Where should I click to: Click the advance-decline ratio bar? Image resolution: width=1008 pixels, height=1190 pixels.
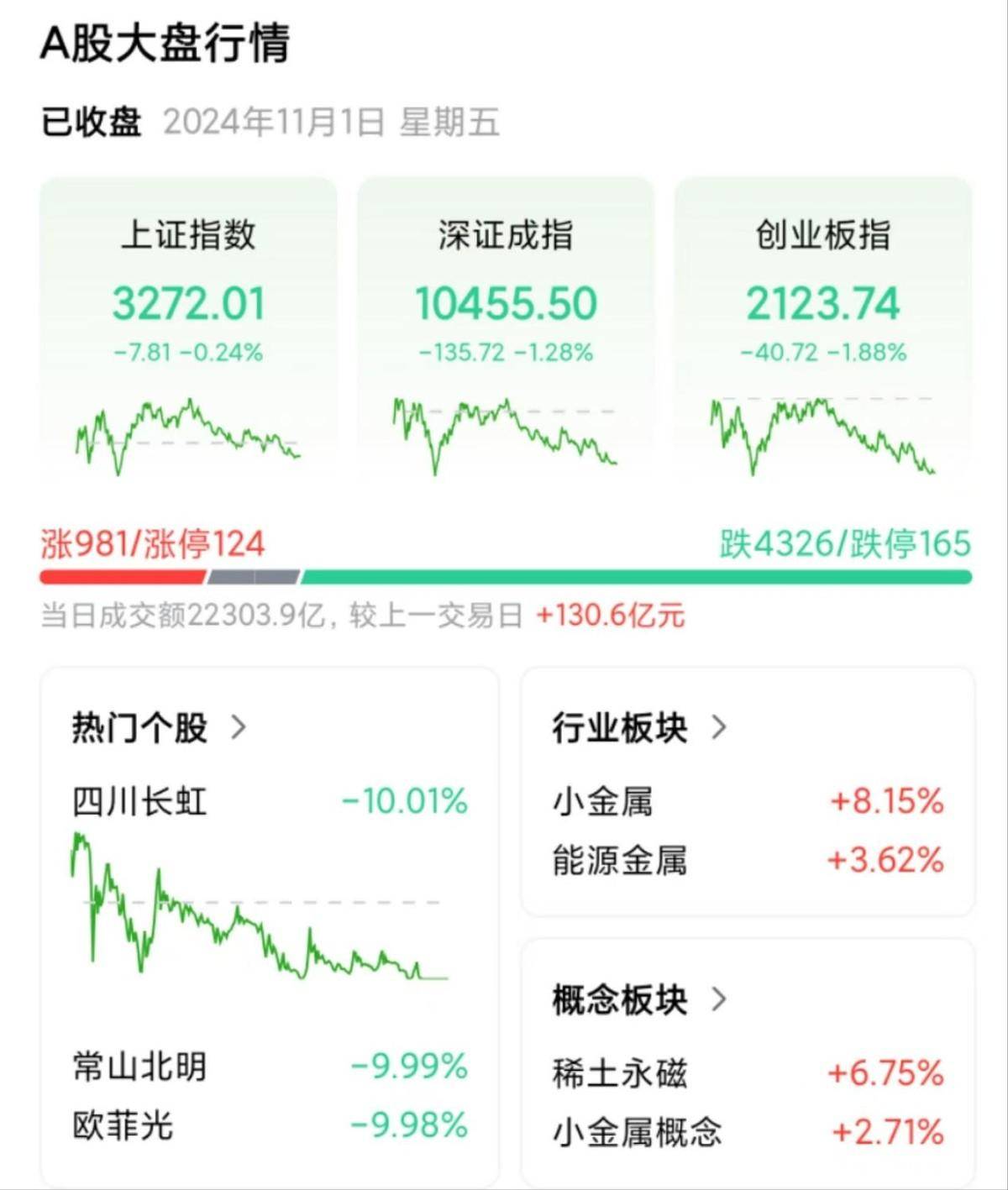coord(504,576)
